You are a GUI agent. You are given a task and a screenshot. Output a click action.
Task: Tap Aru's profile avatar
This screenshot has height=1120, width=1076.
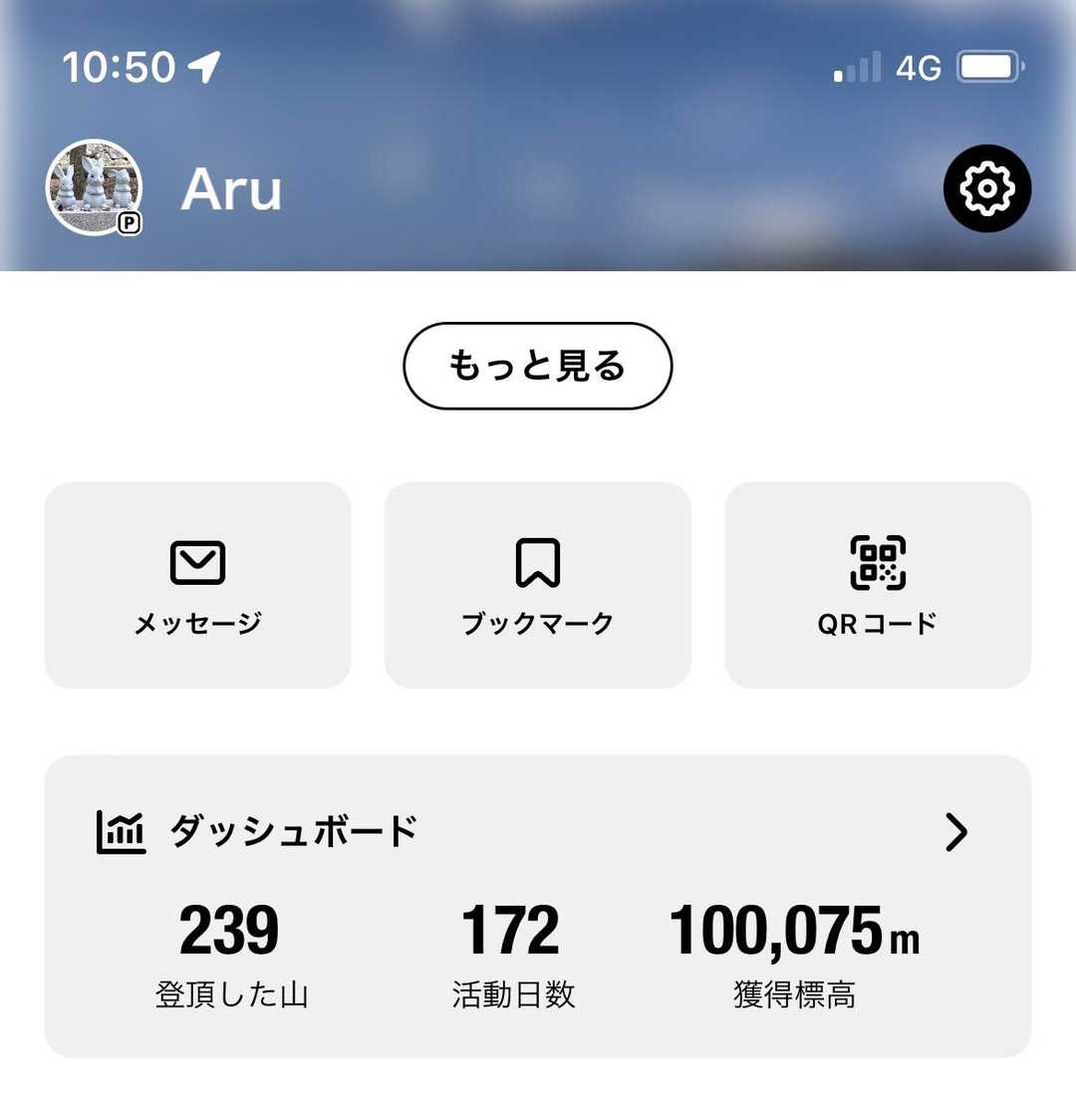click(x=94, y=187)
